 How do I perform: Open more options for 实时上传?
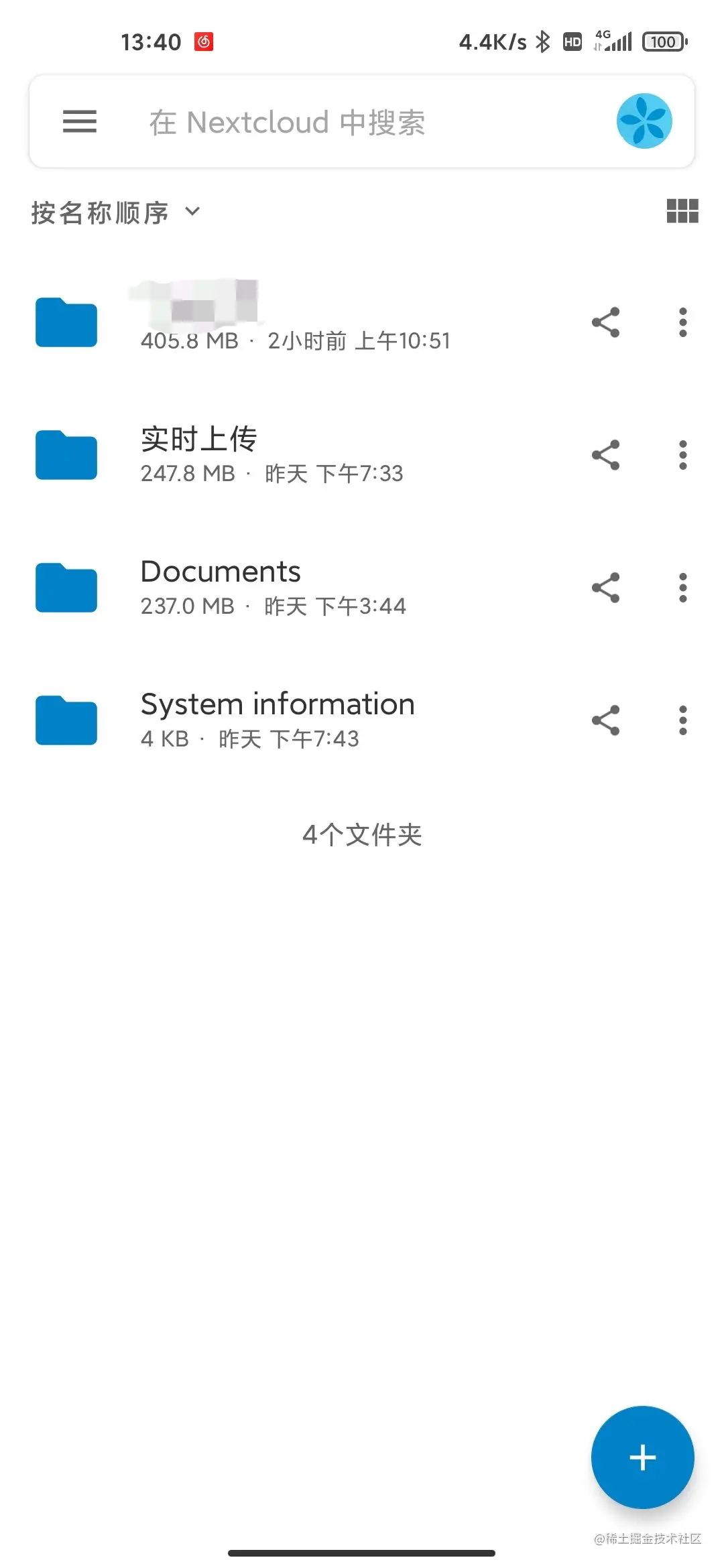(682, 456)
